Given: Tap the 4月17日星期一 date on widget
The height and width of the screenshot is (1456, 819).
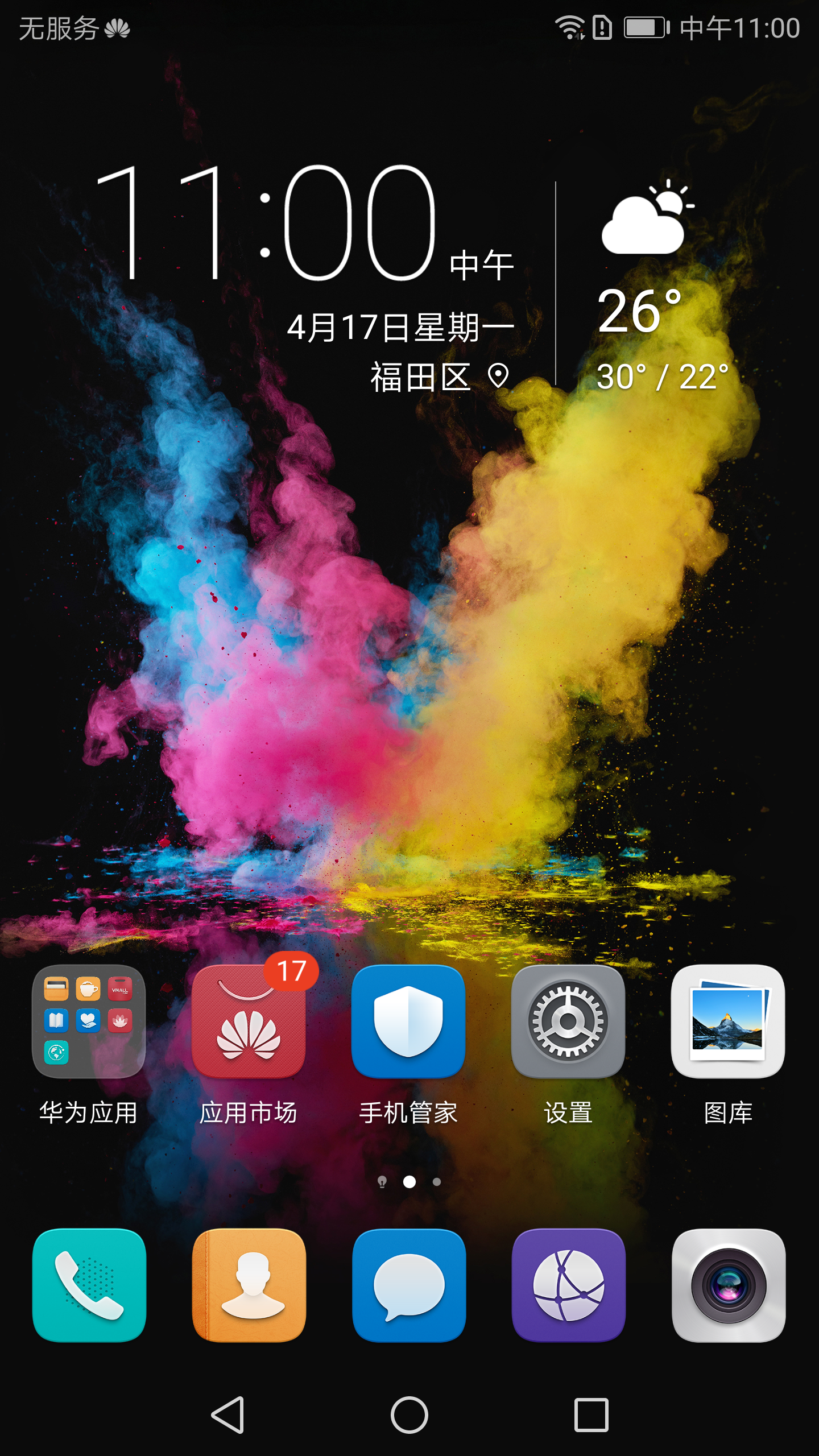Looking at the screenshot, I should (x=400, y=327).
